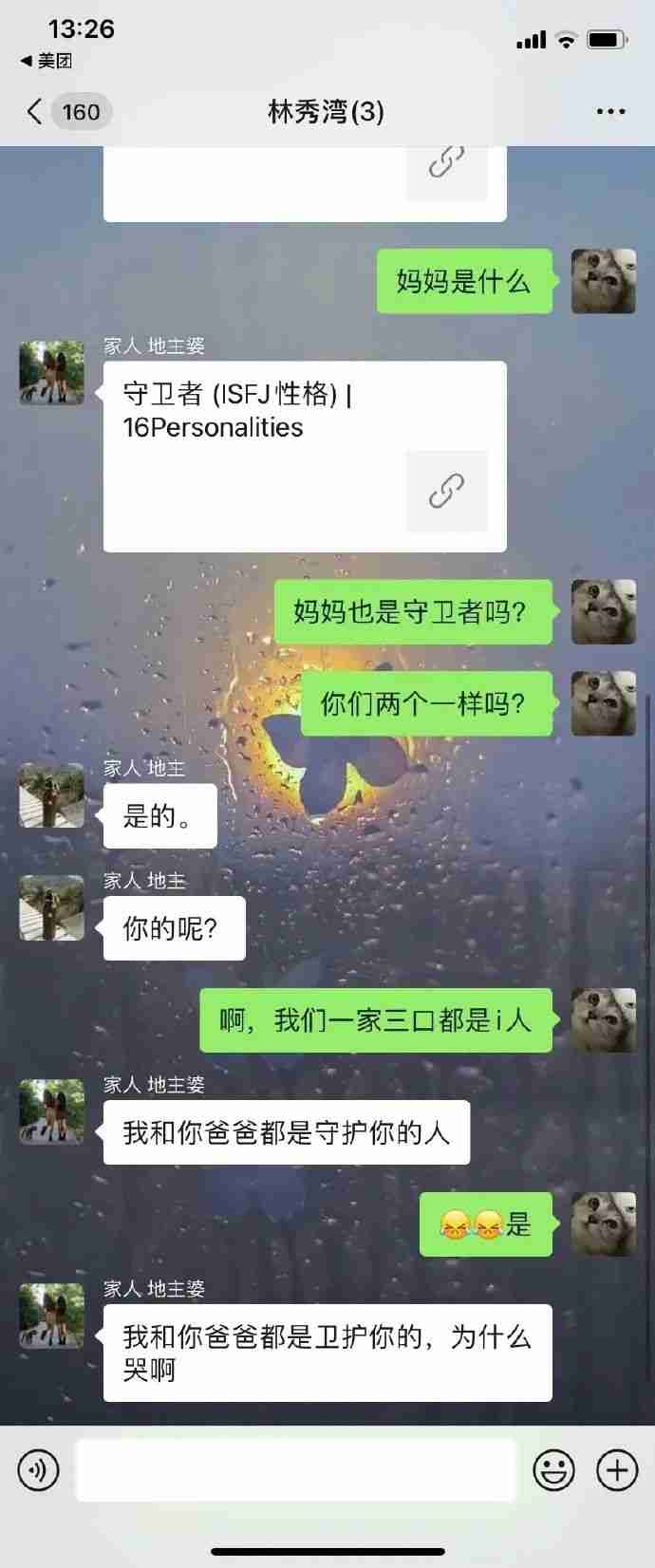Screen dimensions: 655x1568
Task: Open the plus attachments menu
Action: [617, 1470]
